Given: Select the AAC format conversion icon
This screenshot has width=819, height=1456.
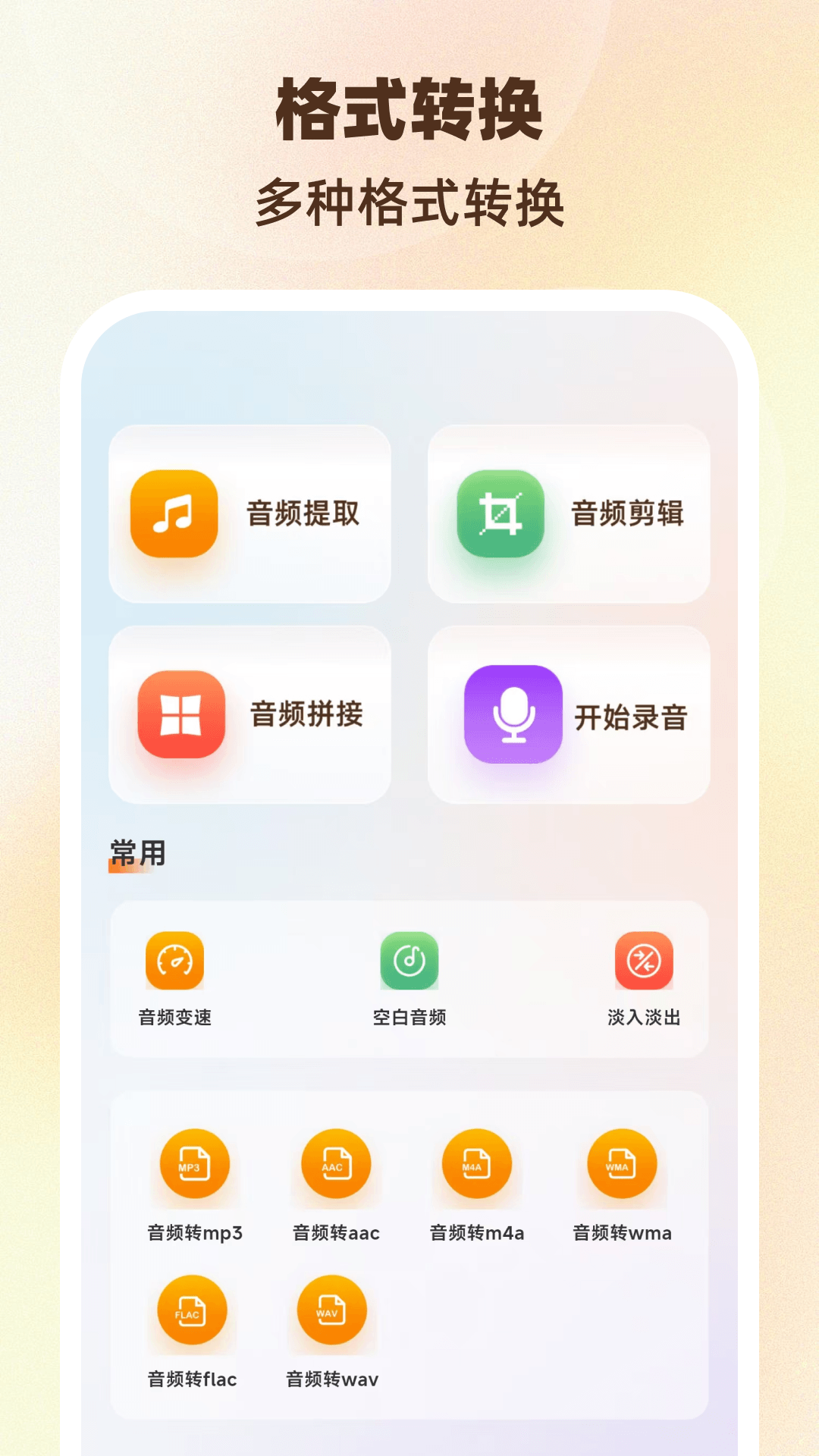Looking at the screenshot, I should coord(336,1165).
